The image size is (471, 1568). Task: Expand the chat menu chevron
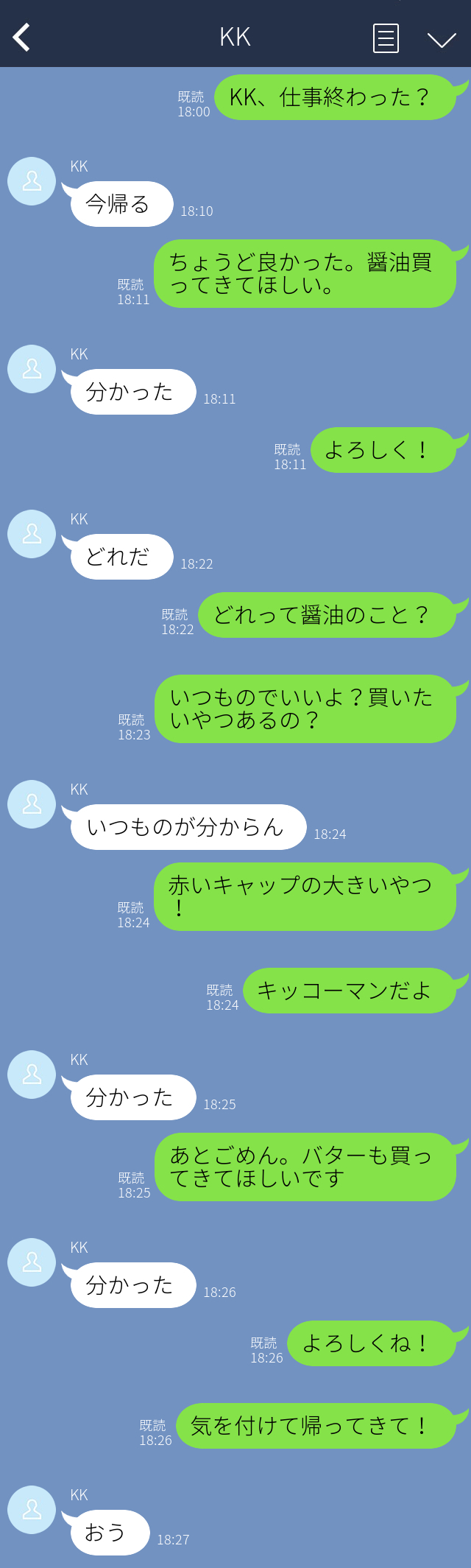(x=442, y=39)
